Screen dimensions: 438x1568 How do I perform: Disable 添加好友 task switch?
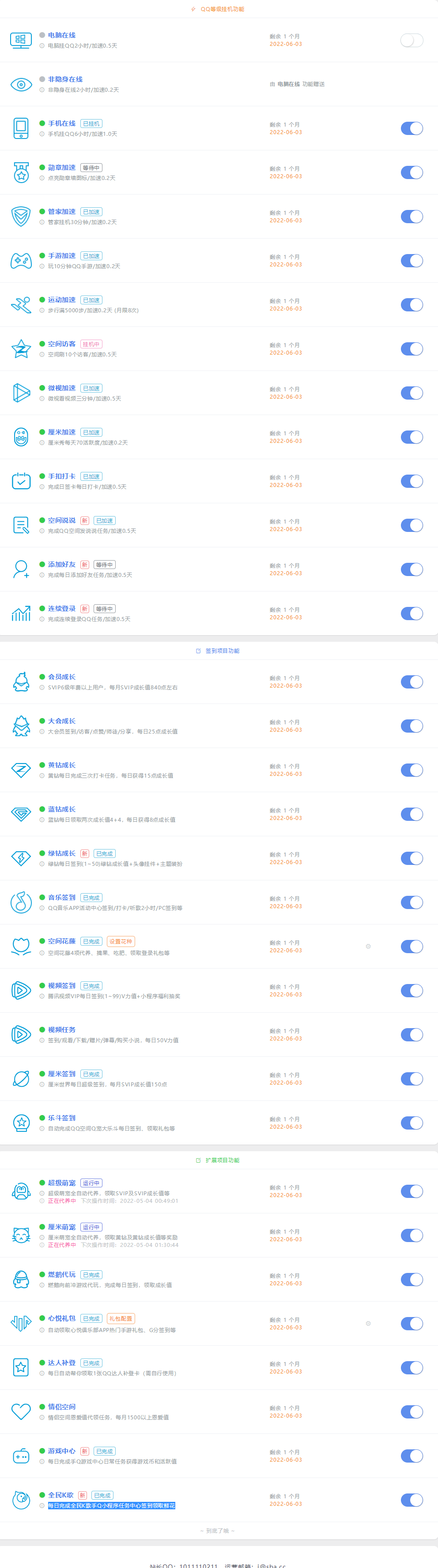tap(411, 569)
